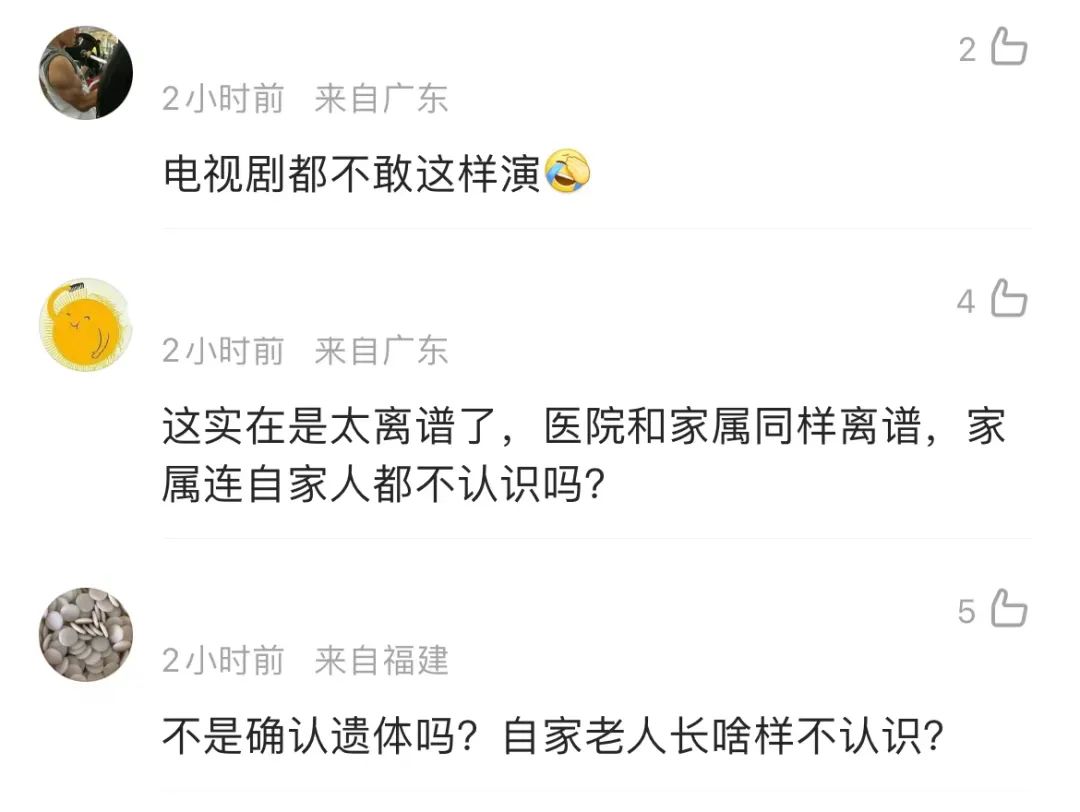1080x812 pixels.
Task: Open avatar of commenter on '电视剧都不敢这样演'
Action: click(x=86, y=73)
